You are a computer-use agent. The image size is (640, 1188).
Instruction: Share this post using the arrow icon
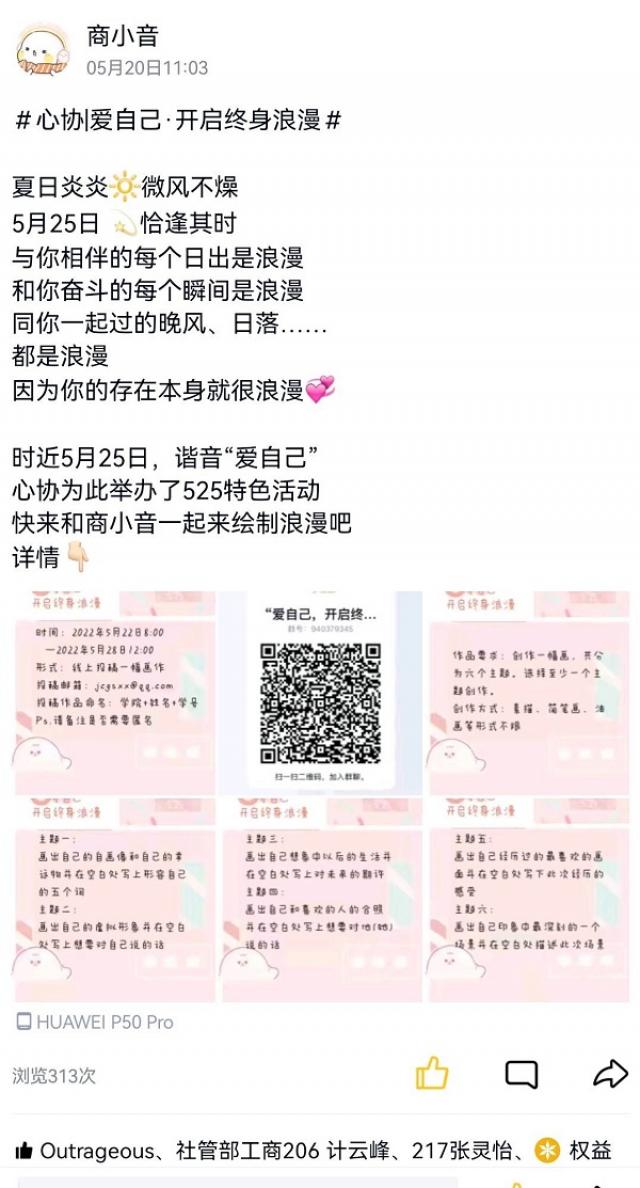coord(609,1074)
